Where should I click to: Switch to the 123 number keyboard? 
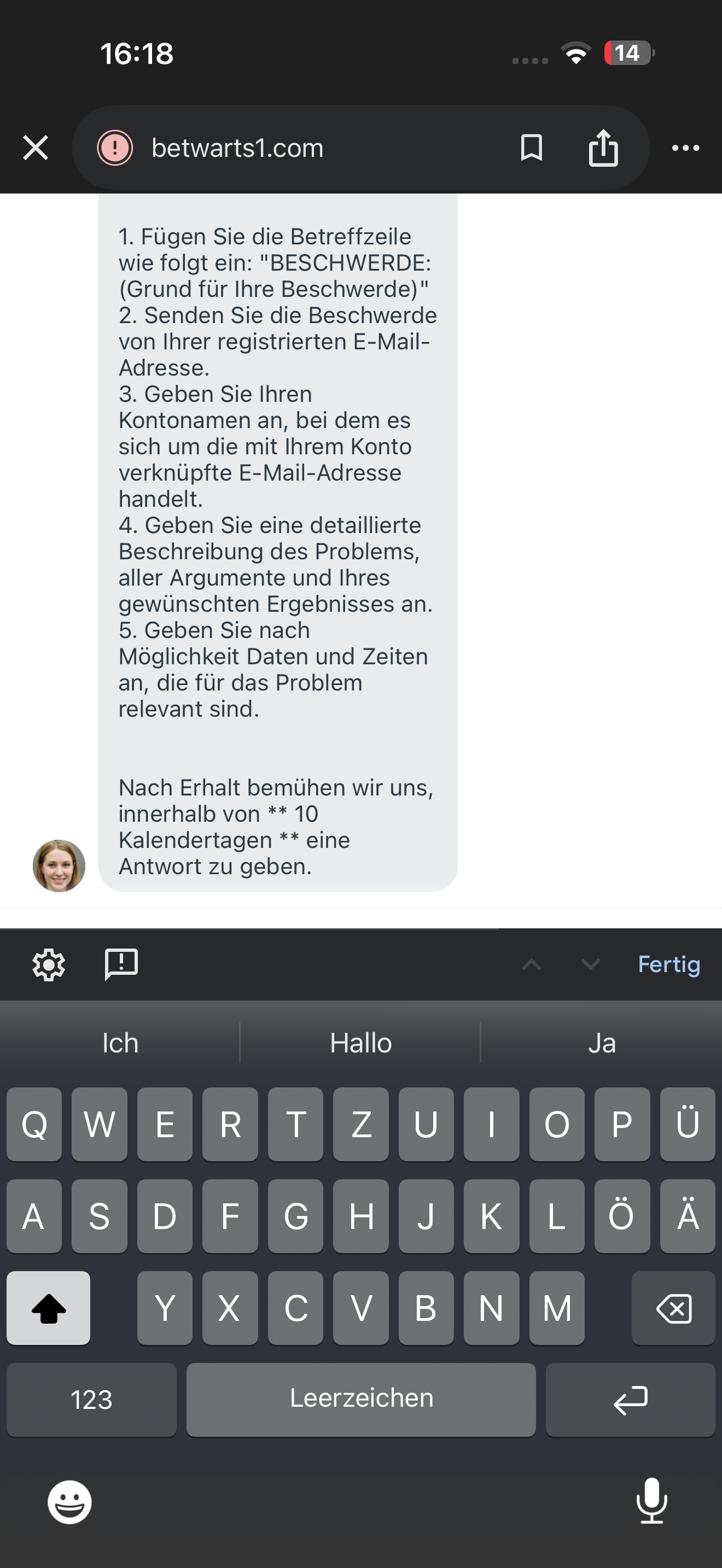tap(91, 1400)
